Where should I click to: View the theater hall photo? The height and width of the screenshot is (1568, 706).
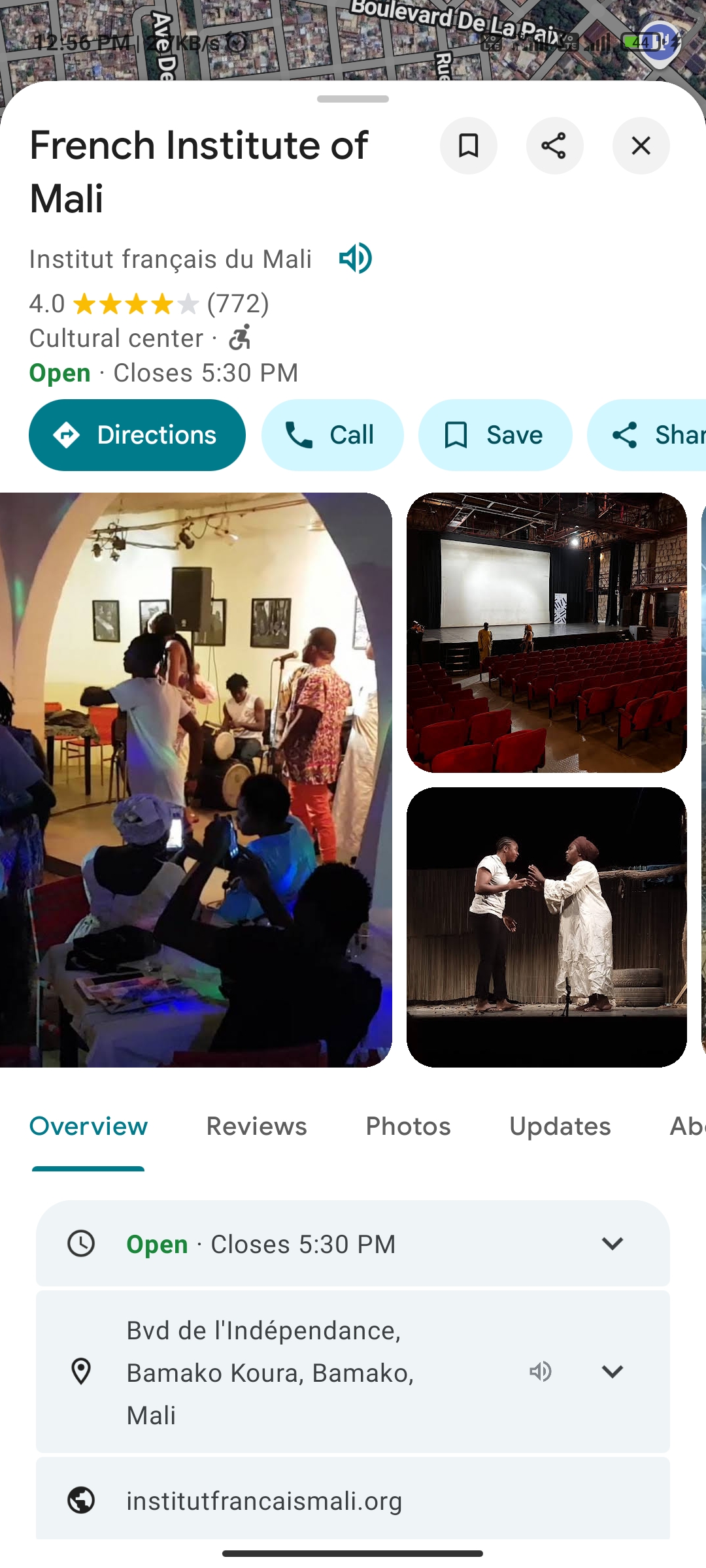(x=546, y=632)
